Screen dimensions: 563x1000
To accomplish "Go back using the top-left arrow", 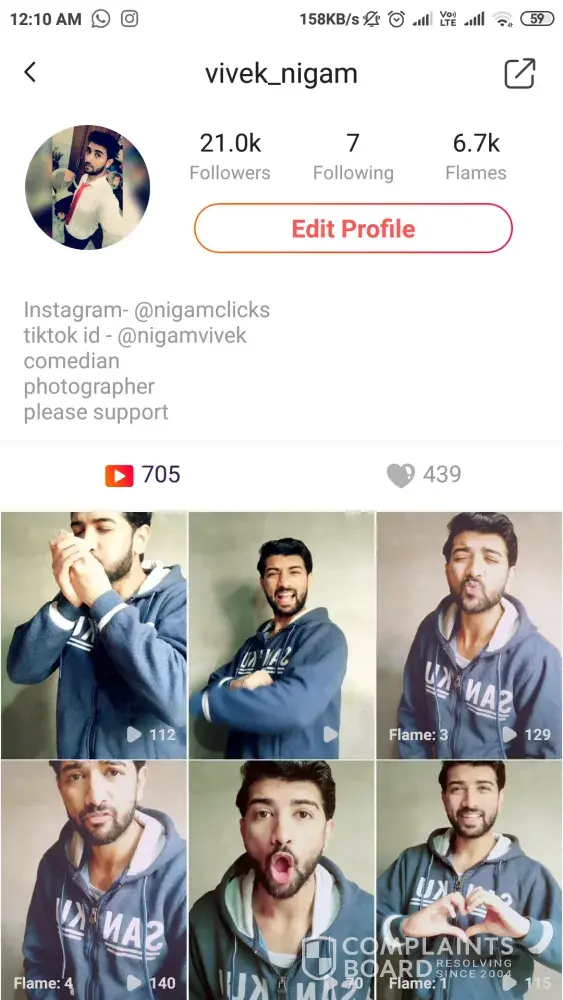I will point(29,72).
